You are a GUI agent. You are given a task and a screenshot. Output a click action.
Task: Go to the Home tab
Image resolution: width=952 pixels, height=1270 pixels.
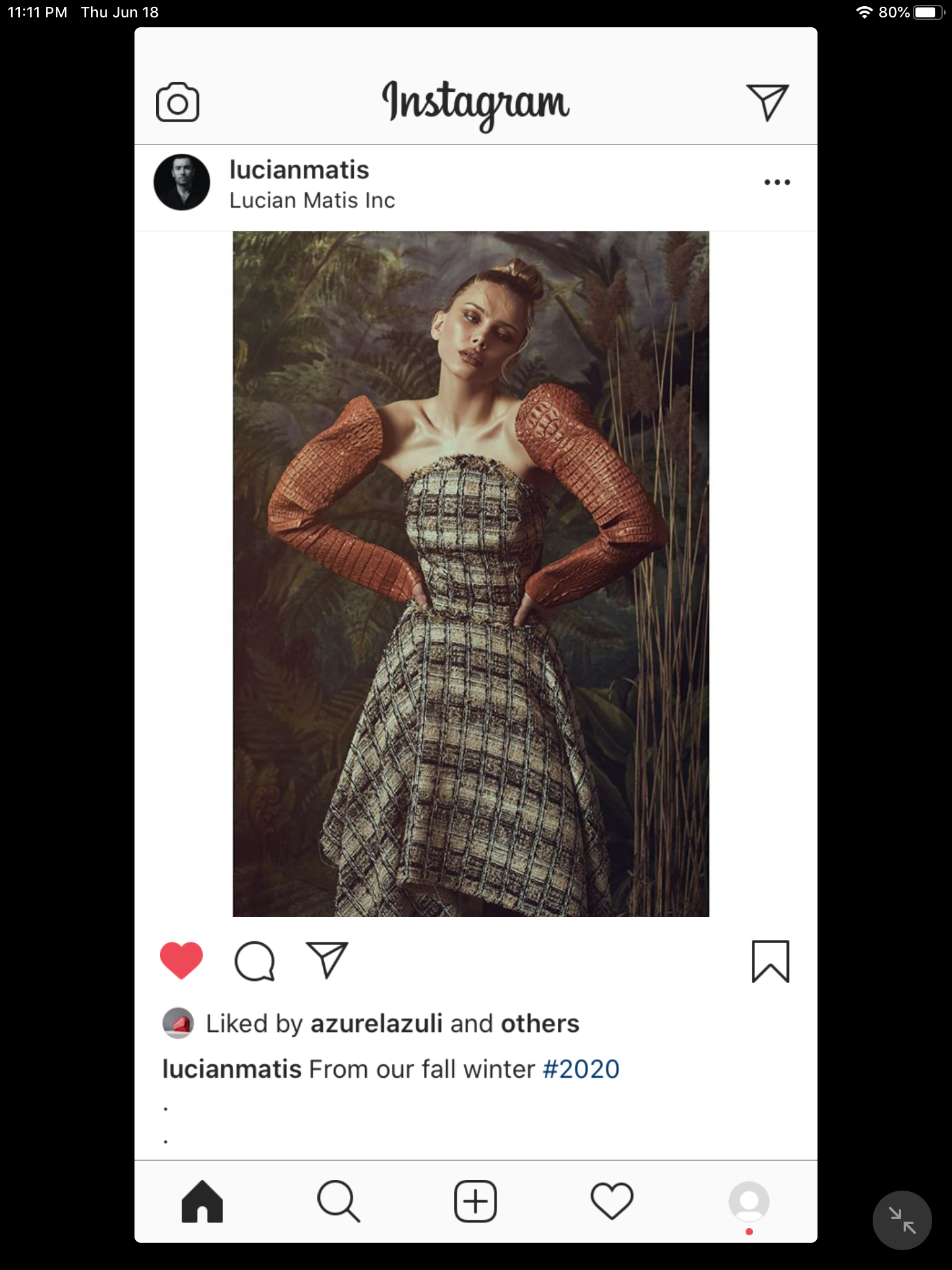[x=202, y=1202]
